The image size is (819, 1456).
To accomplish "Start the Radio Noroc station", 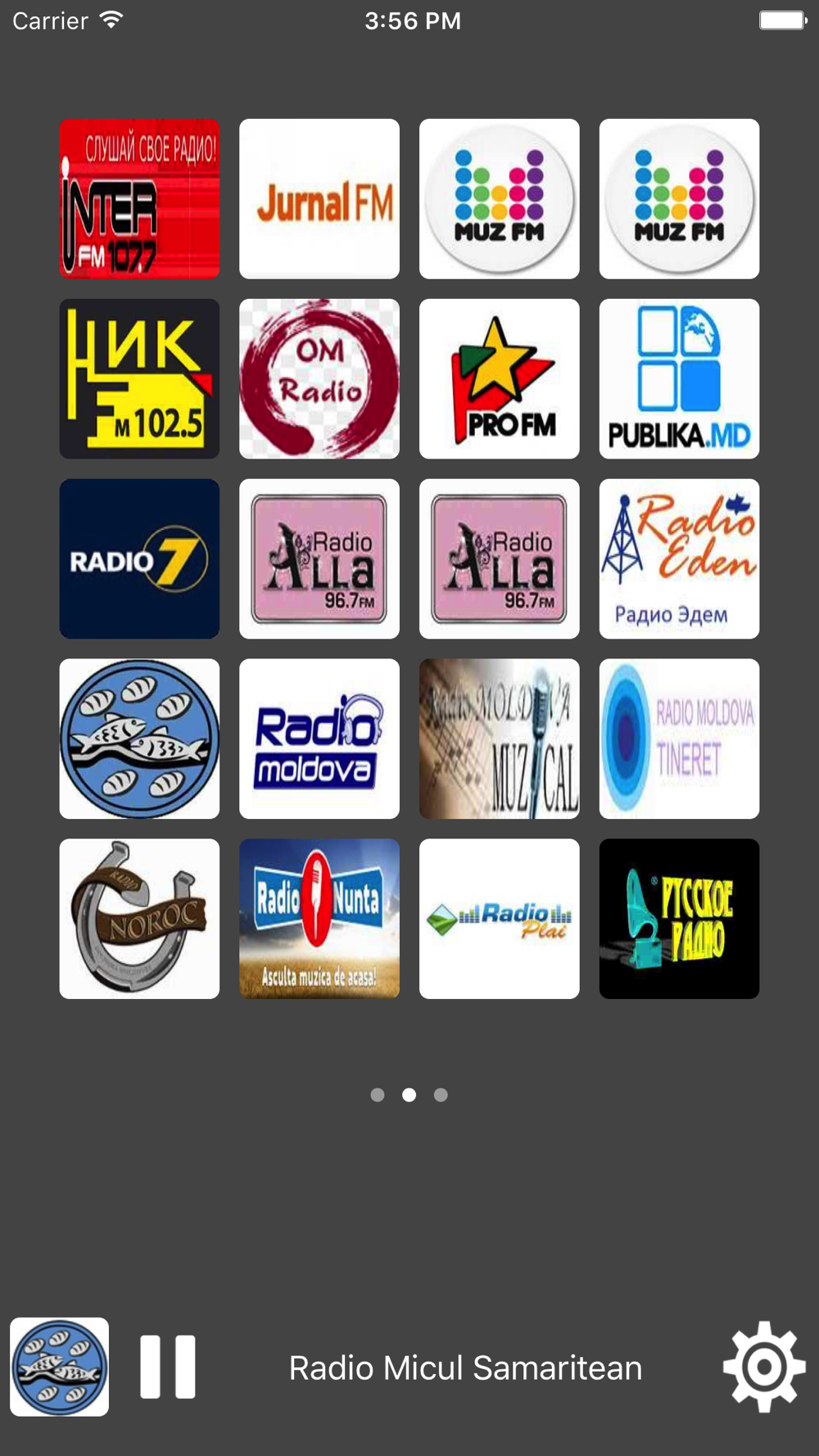I will coord(139,919).
